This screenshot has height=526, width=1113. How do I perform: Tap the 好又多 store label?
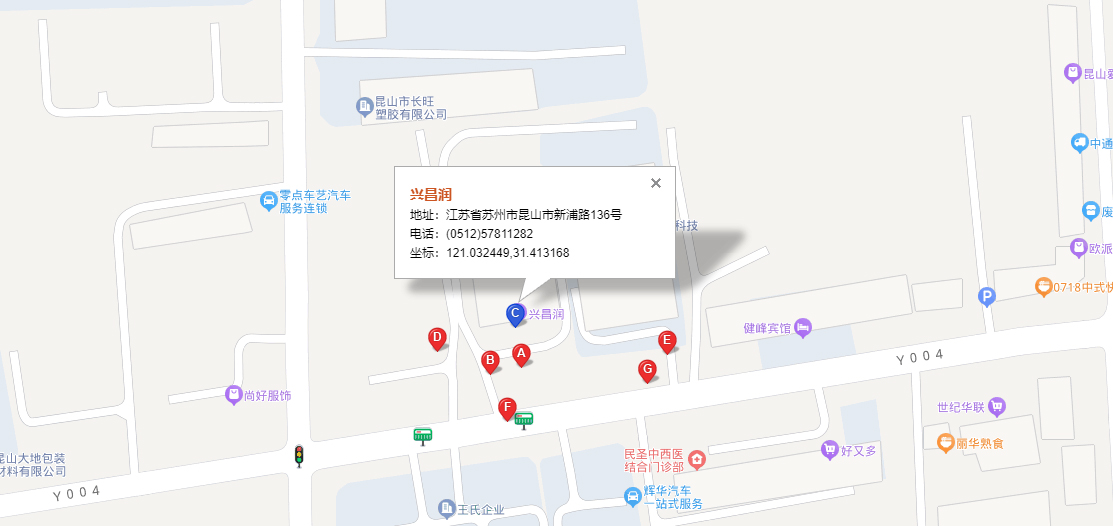(x=857, y=450)
